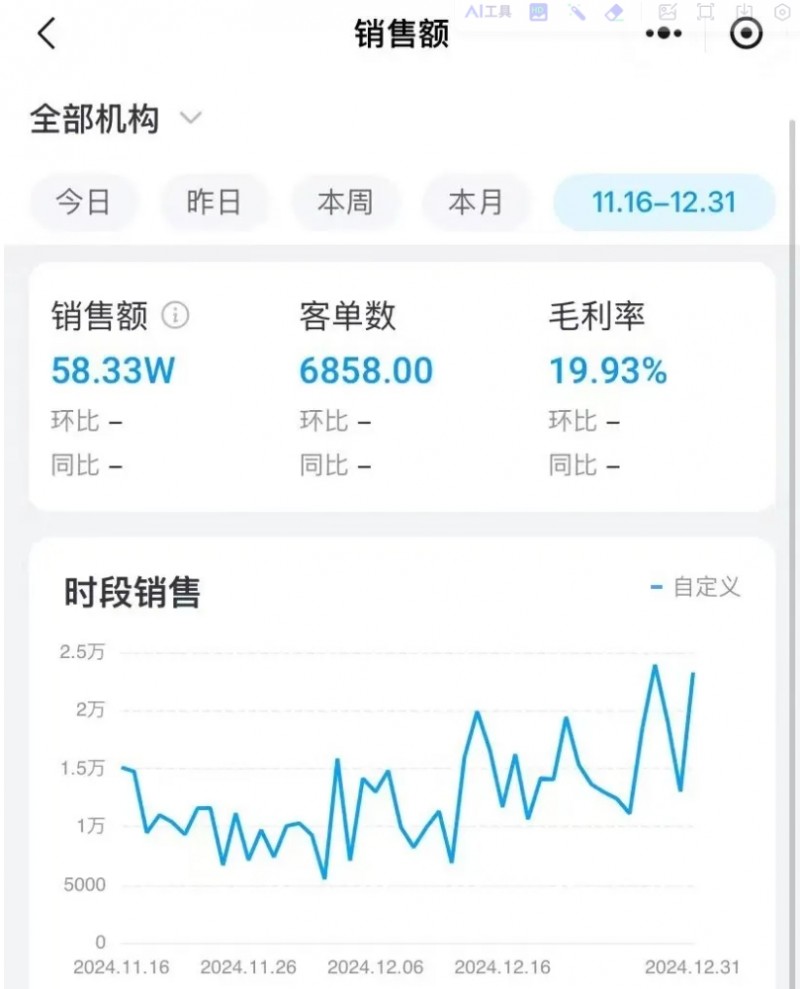Open the 销售额 info tooltip icon
This screenshot has width=800, height=989.
pos(177,316)
